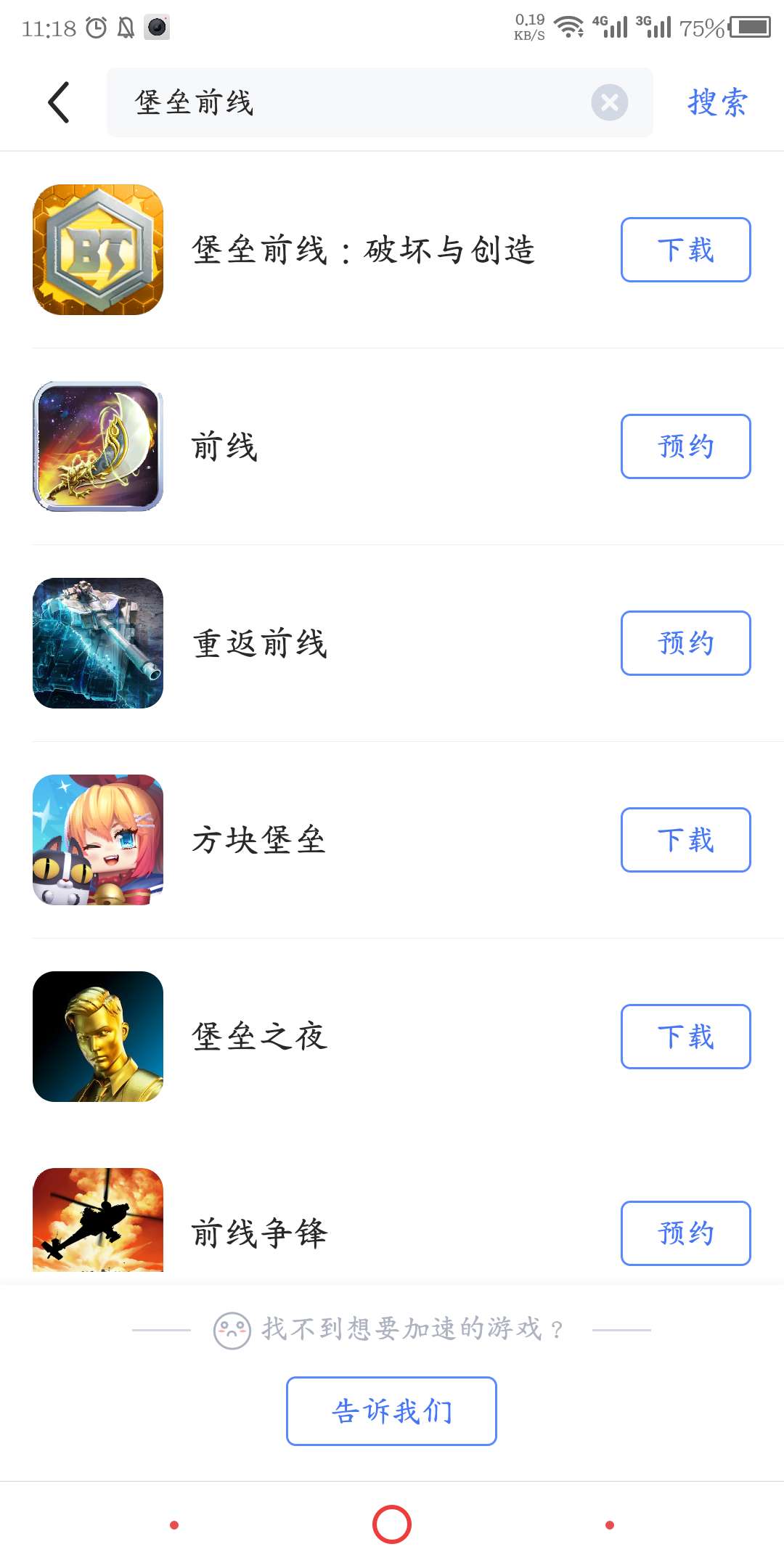Tap 下载 next to 堡垒之夜

685,1037
